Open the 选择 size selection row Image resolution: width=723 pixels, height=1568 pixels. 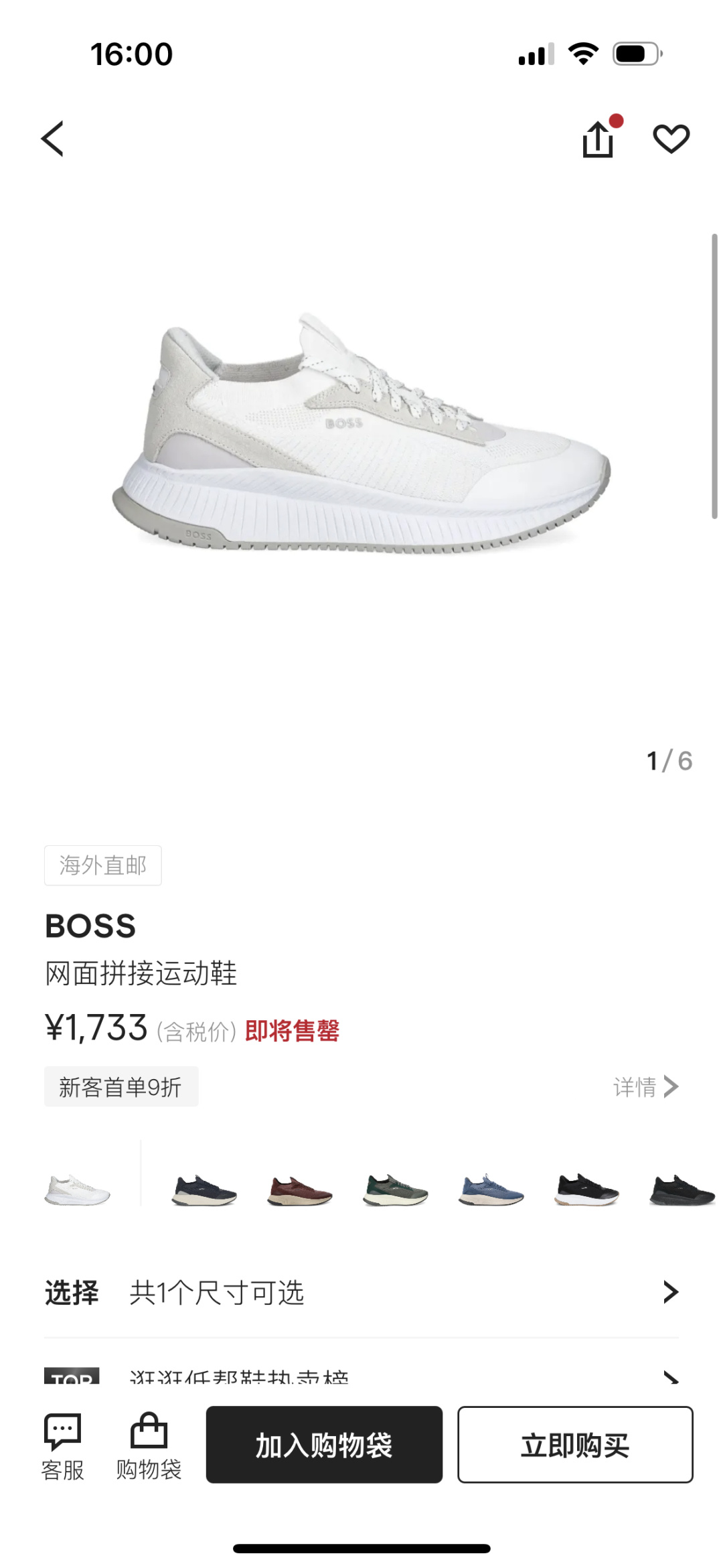coord(361,1292)
